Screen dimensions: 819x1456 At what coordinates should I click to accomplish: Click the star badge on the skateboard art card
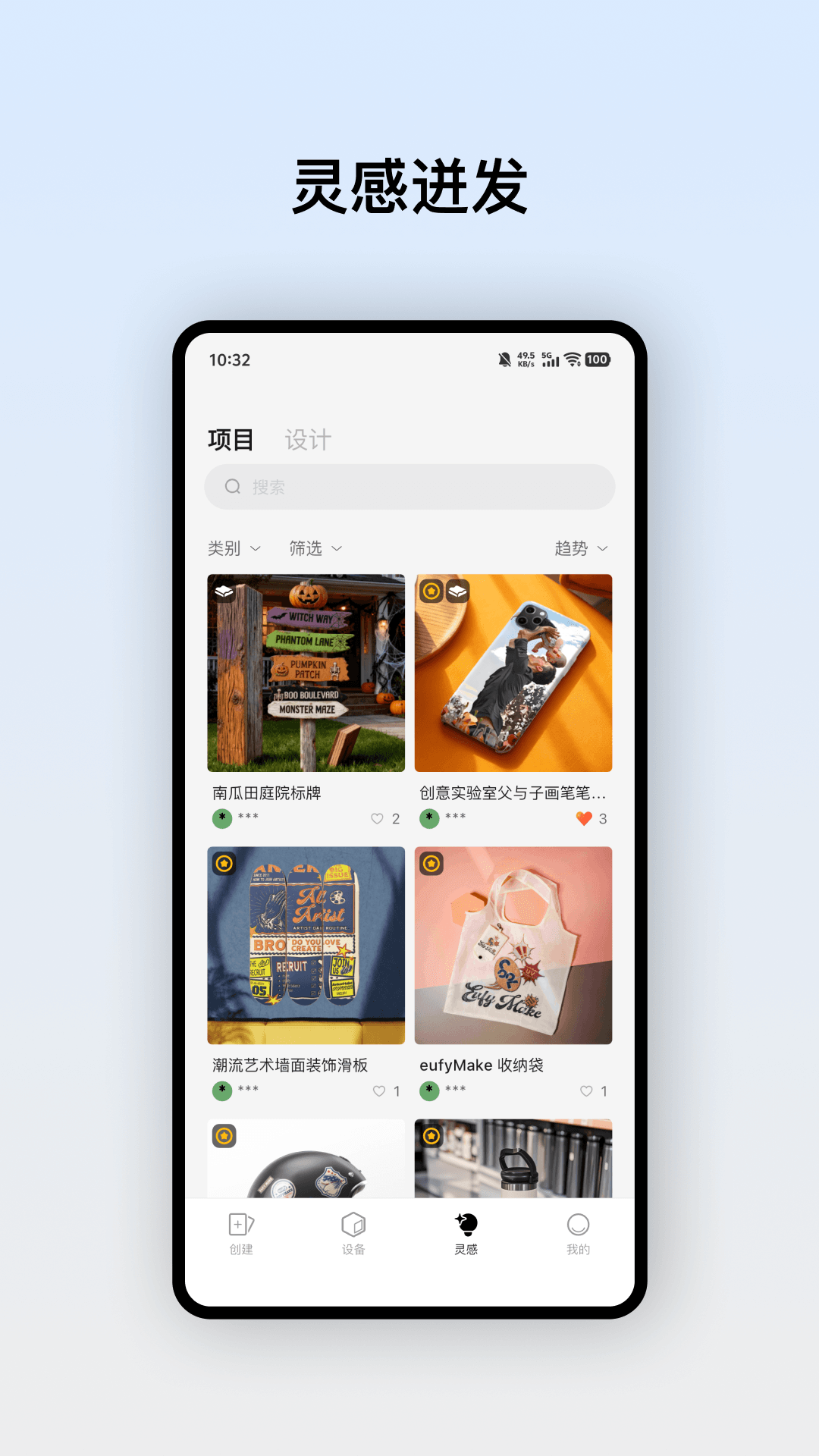coord(223,863)
